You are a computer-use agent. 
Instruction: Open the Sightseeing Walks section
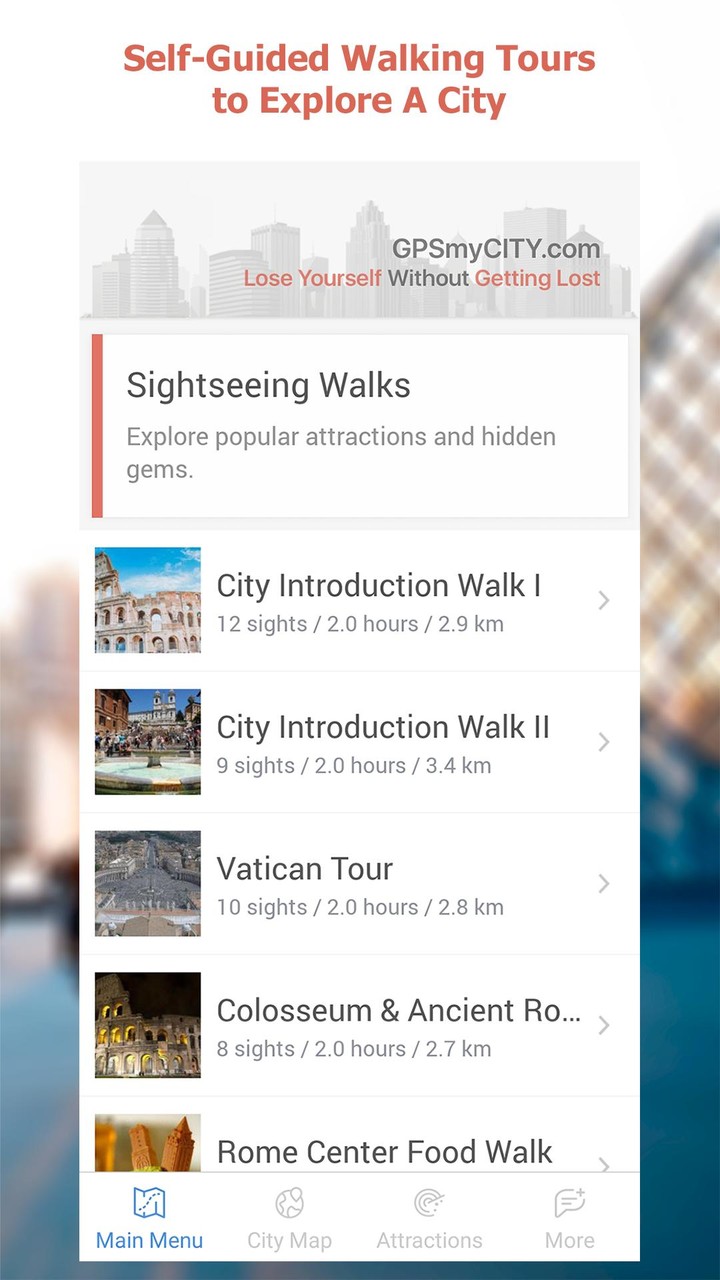[x=360, y=422]
